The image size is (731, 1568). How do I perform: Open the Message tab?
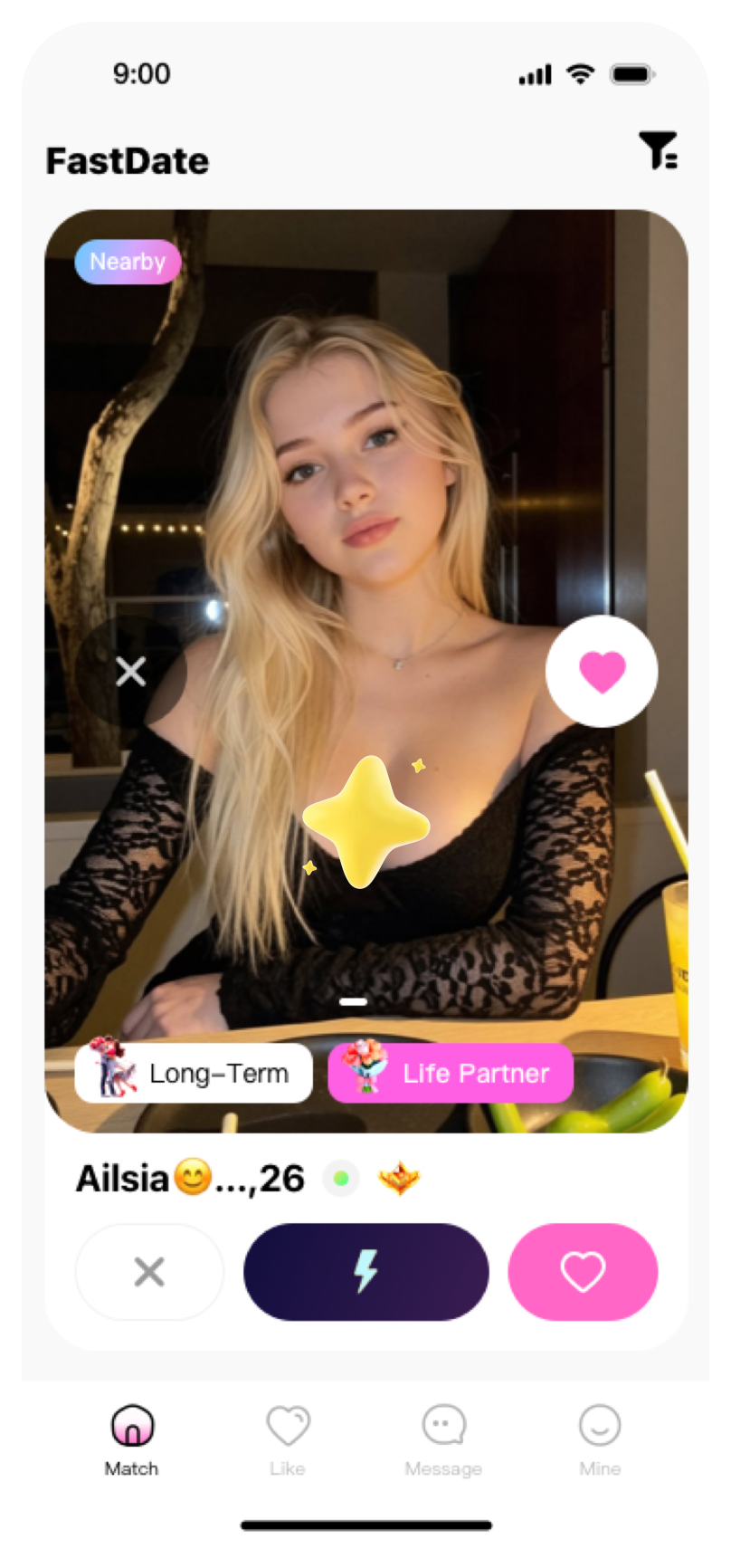[443, 1441]
